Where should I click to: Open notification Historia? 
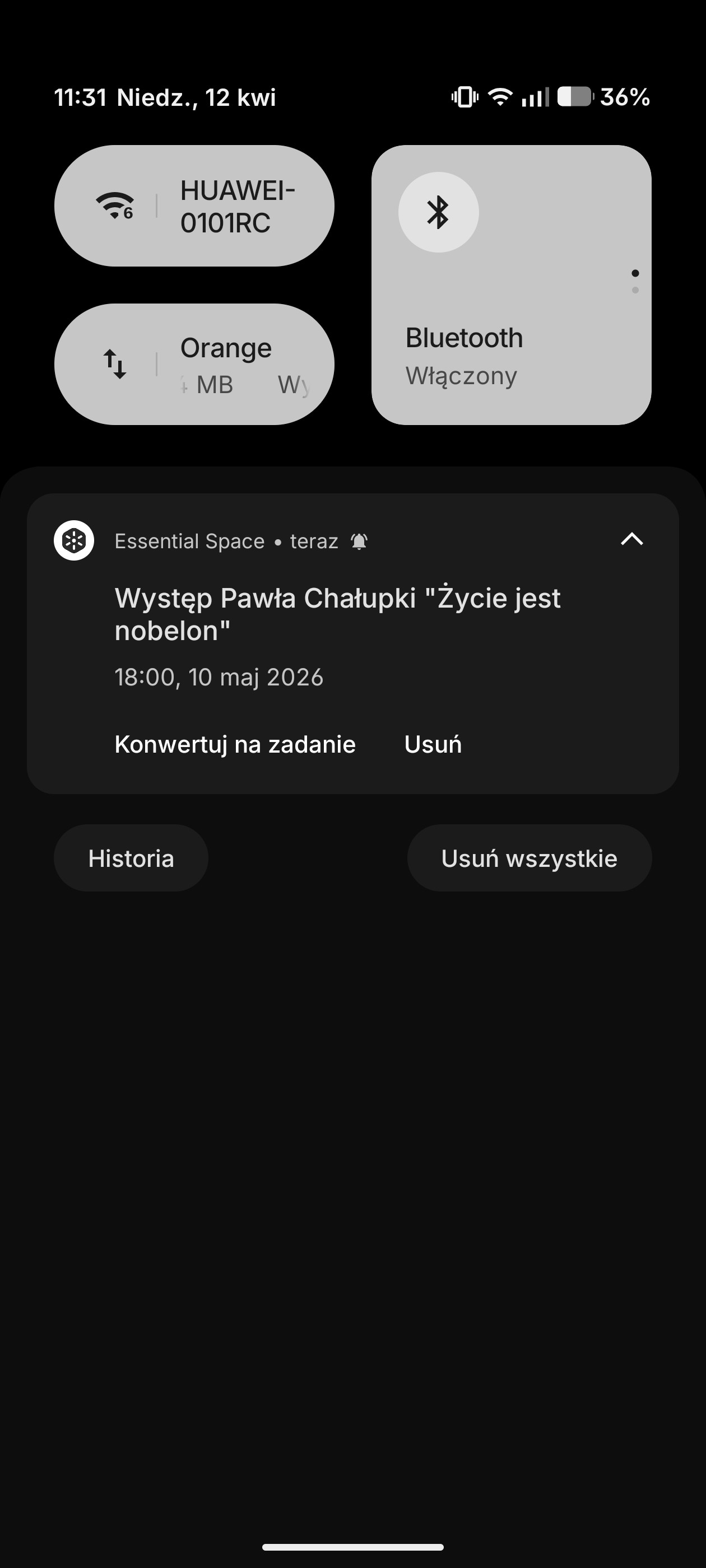[x=131, y=858]
